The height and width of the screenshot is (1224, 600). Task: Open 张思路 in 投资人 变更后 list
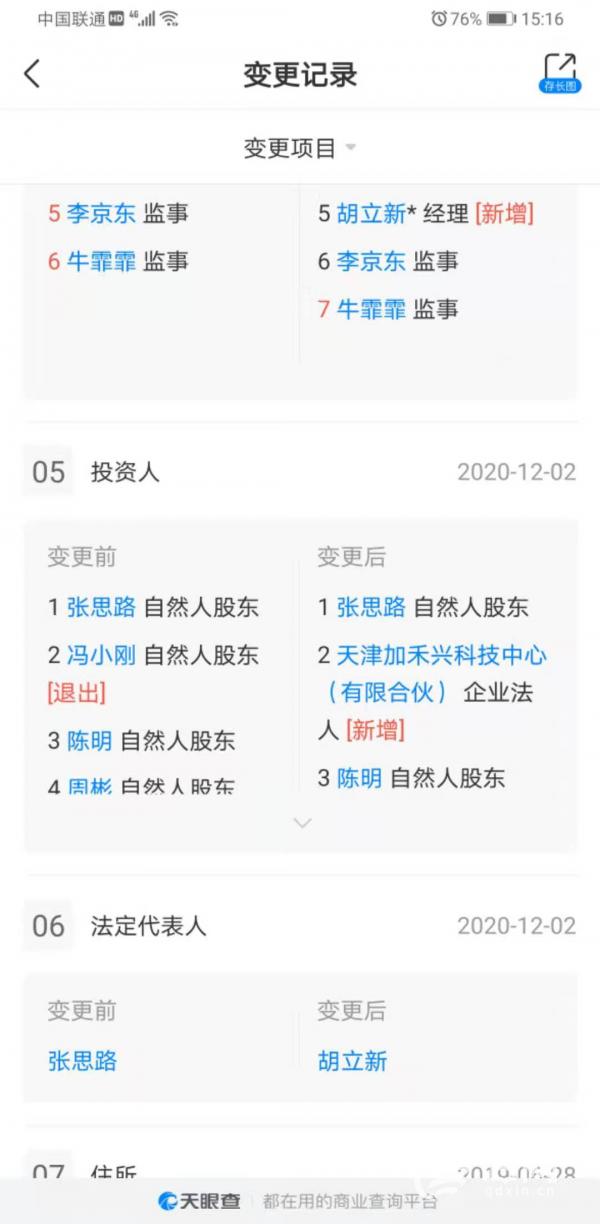[x=371, y=607]
